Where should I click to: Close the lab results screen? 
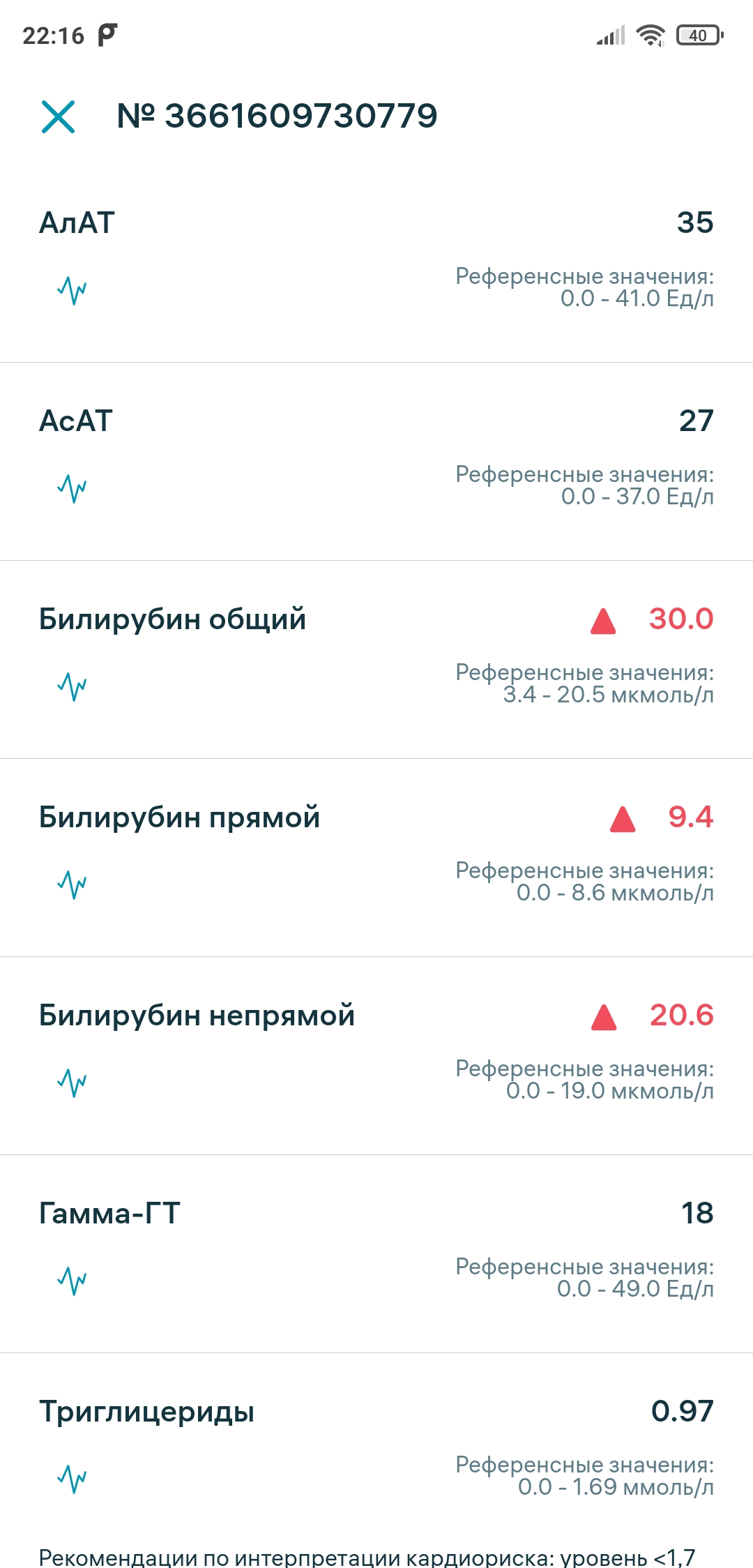point(58,116)
